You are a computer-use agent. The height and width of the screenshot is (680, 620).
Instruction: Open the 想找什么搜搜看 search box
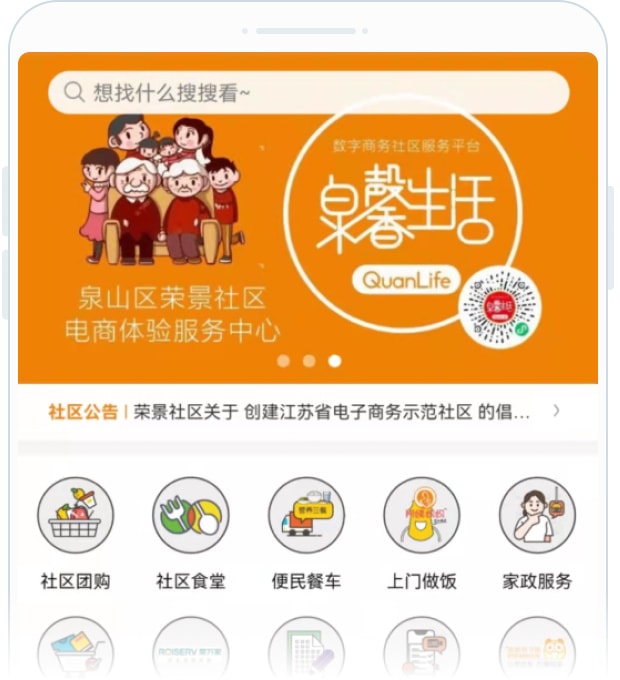(308, 93)
